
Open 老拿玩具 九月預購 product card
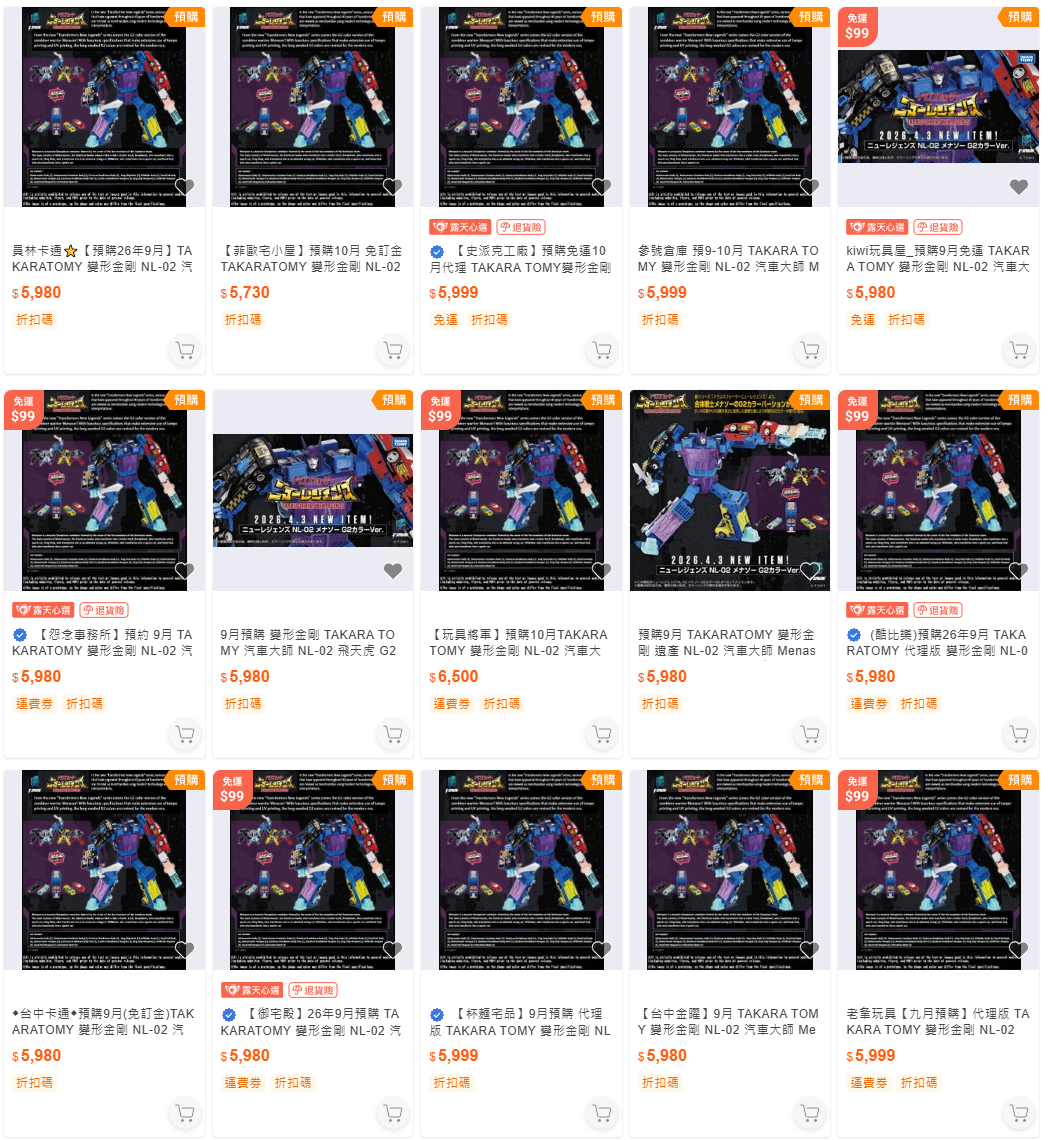tap(937, 1021)
